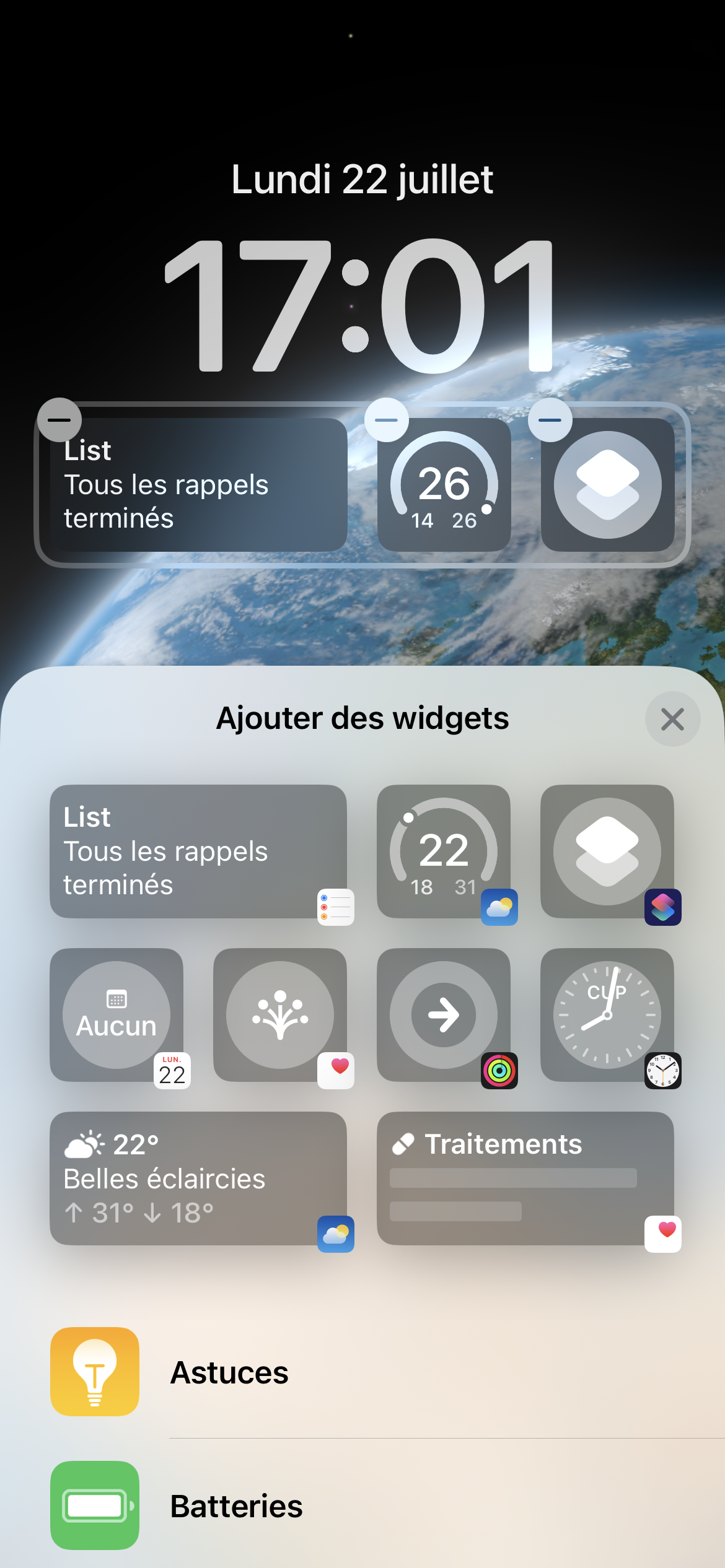Viewport: 725px width, 1568px height.
Task: Add the Calendar Aucun widget
Action: click(116, 1015)
